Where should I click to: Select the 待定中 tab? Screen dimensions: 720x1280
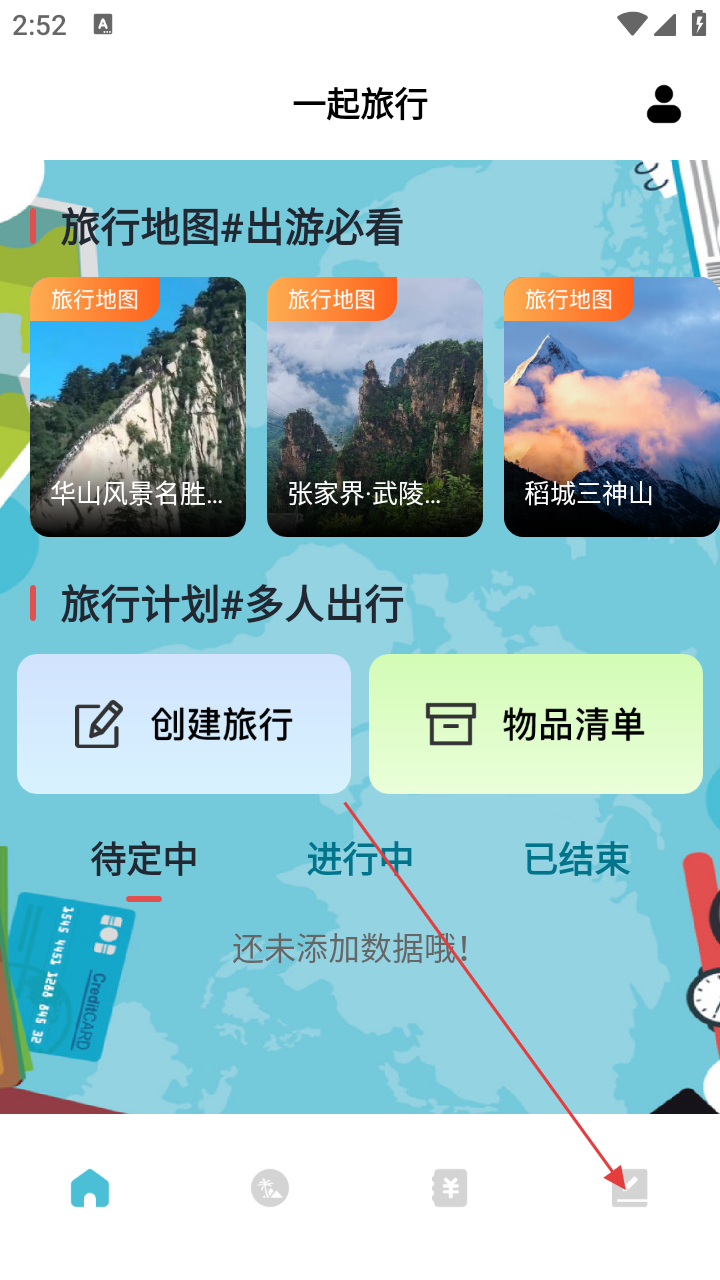tap(144, 860)
